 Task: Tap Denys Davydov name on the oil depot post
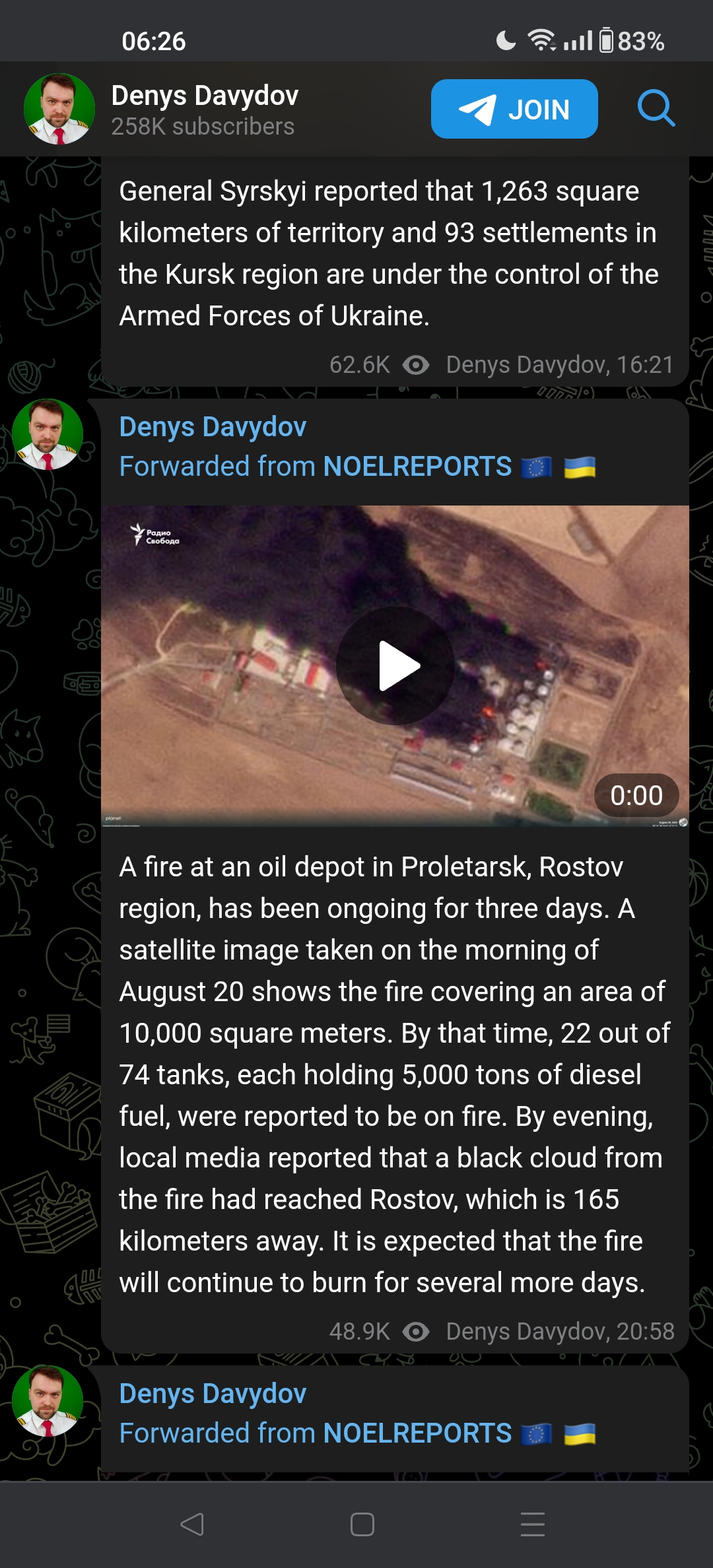pyautogui.click(x=213, y=427)
